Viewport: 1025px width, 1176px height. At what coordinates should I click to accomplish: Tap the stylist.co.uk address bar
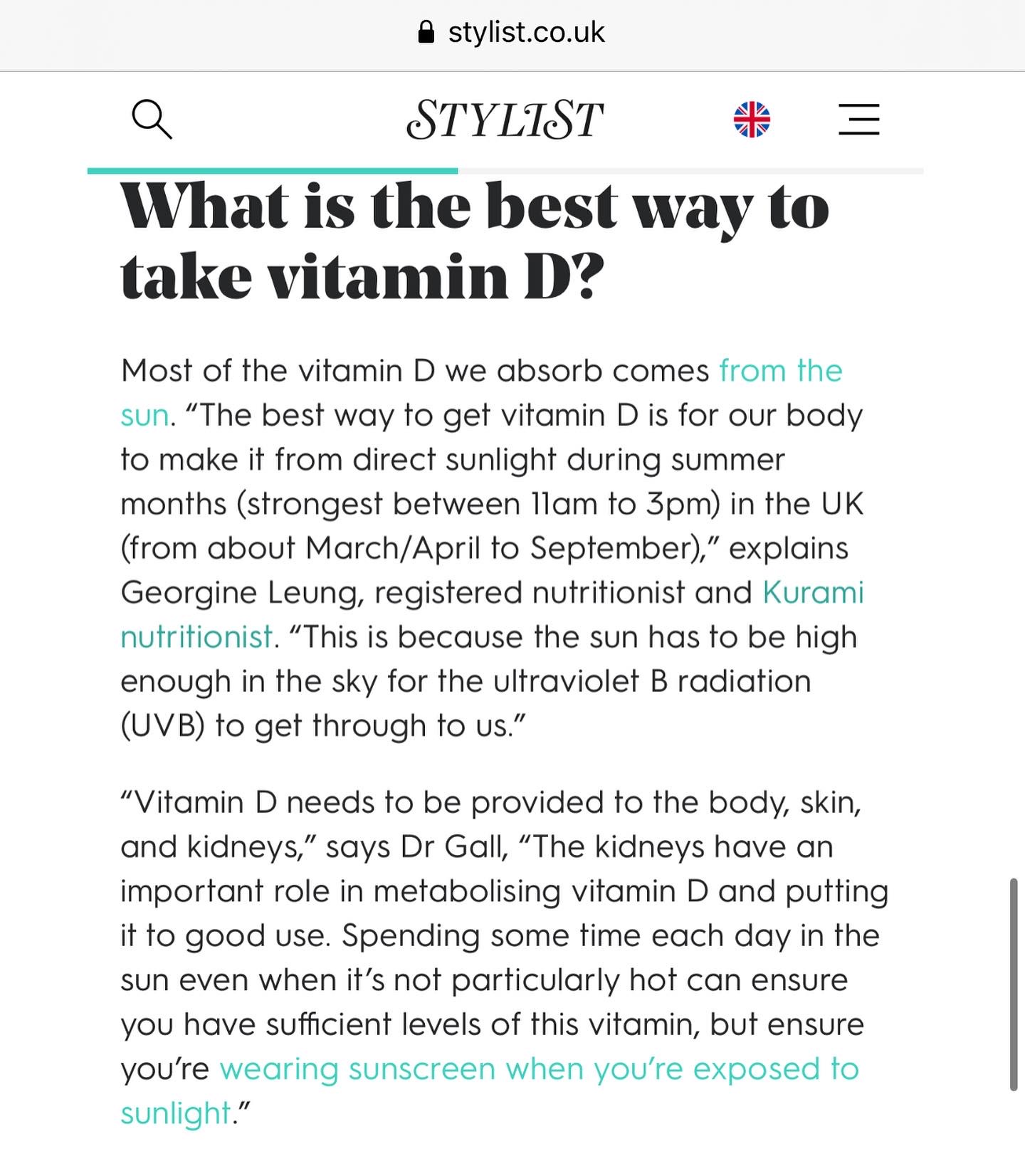click(x=512, y=33)
